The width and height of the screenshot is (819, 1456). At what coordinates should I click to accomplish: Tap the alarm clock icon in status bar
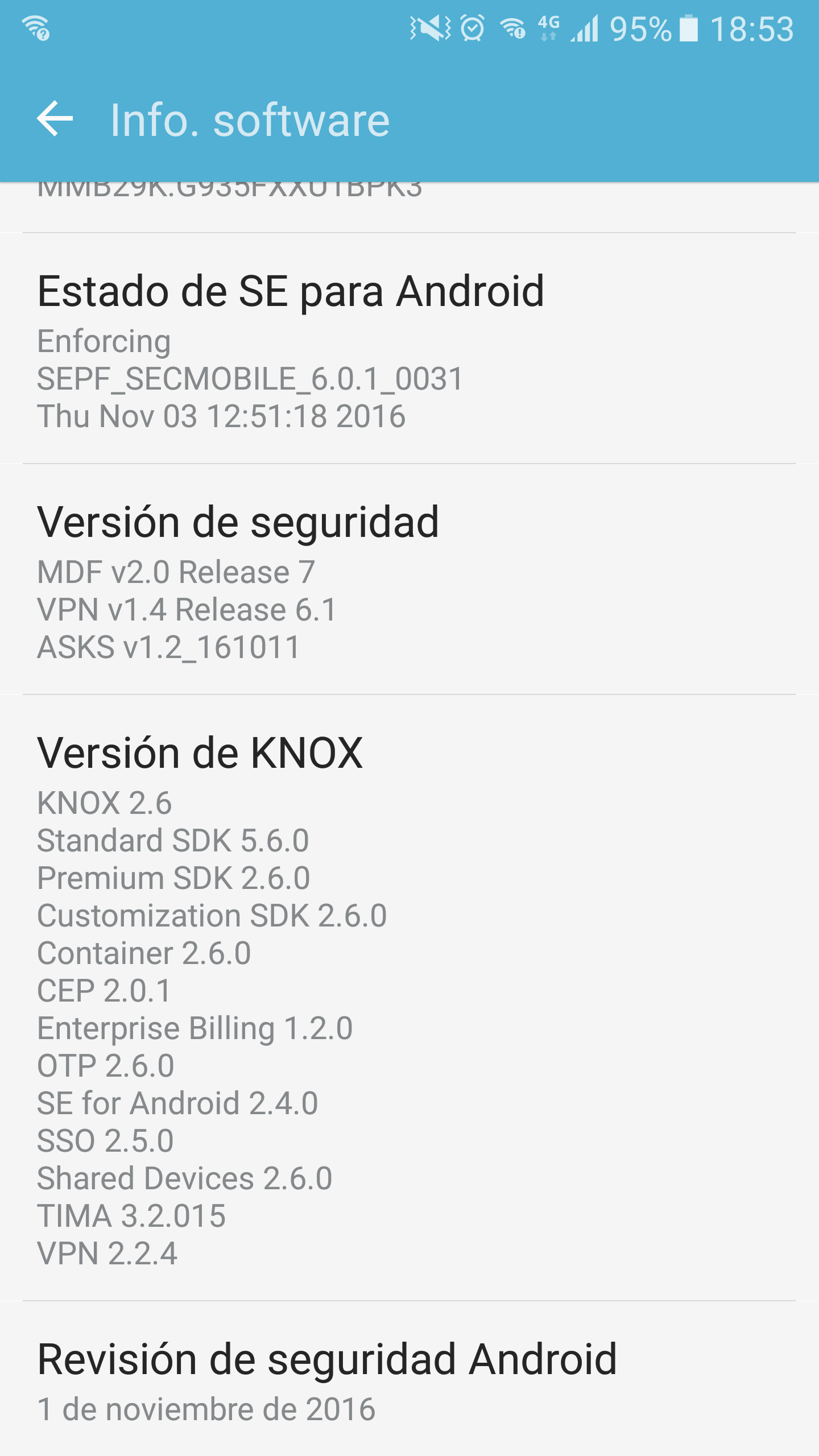pyautogui.click(x=470, y=28)
